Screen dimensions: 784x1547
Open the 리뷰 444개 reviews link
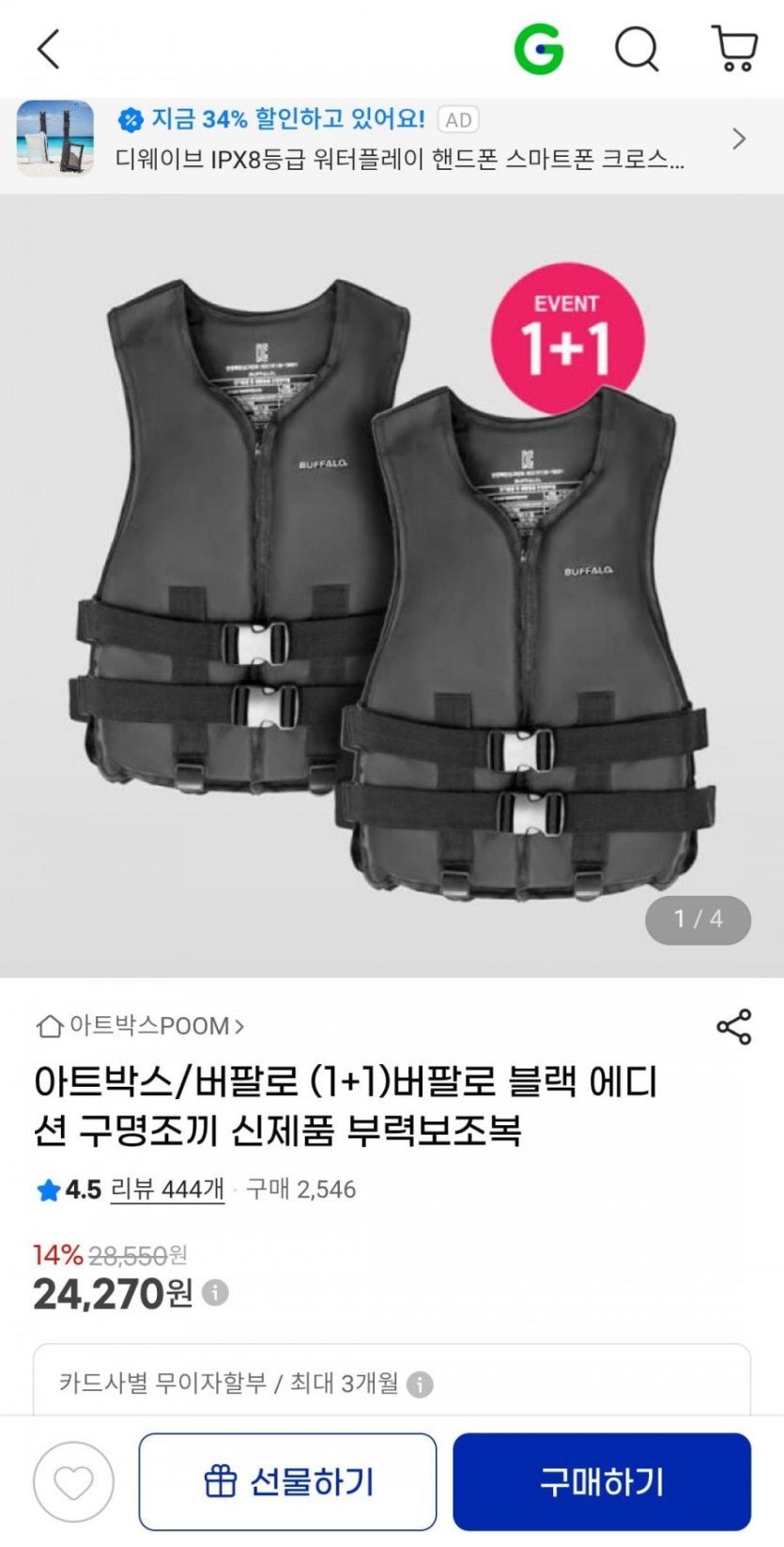coord(167,1189)
